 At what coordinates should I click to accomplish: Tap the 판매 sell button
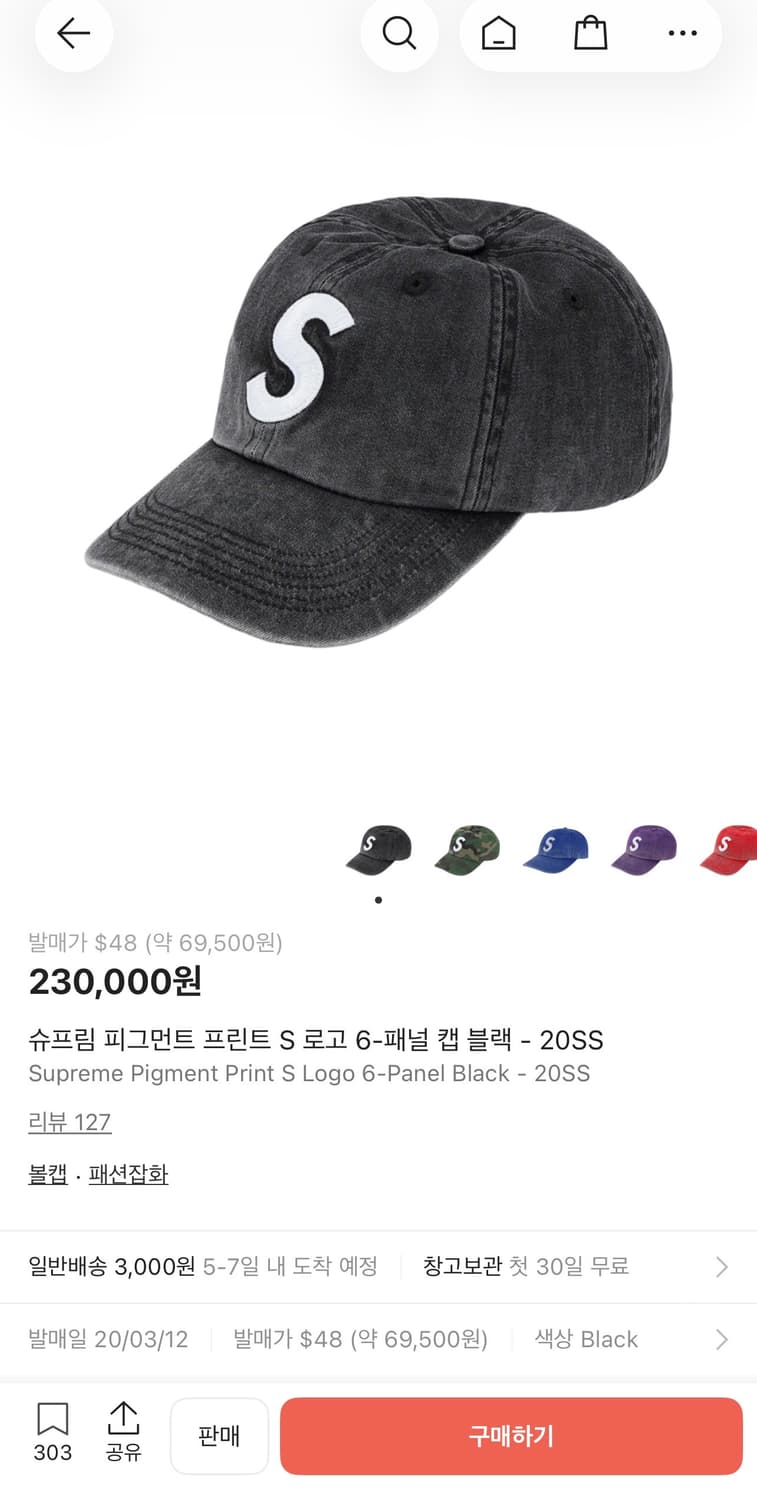219,1436
